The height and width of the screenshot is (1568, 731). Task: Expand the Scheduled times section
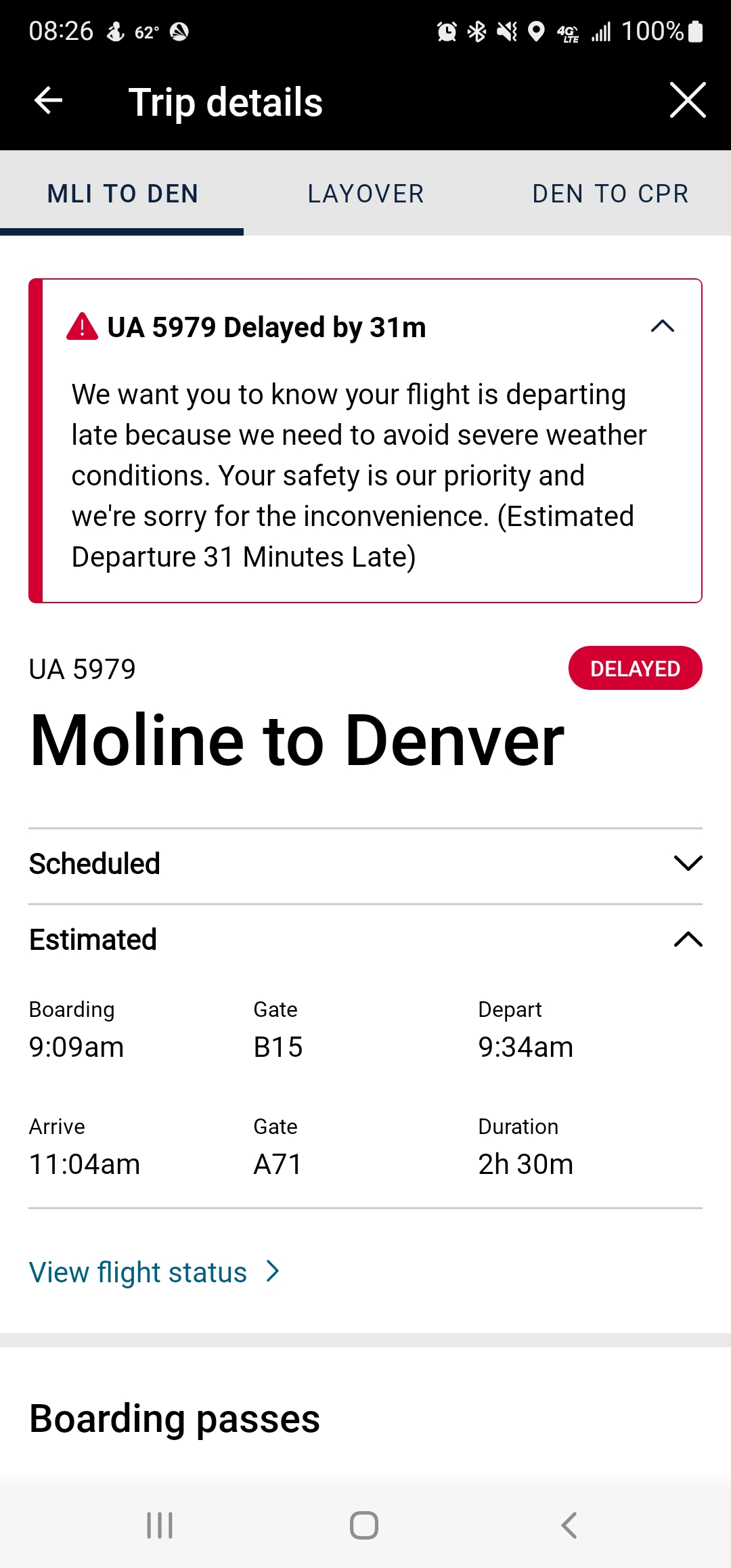[x=688, y=863]
